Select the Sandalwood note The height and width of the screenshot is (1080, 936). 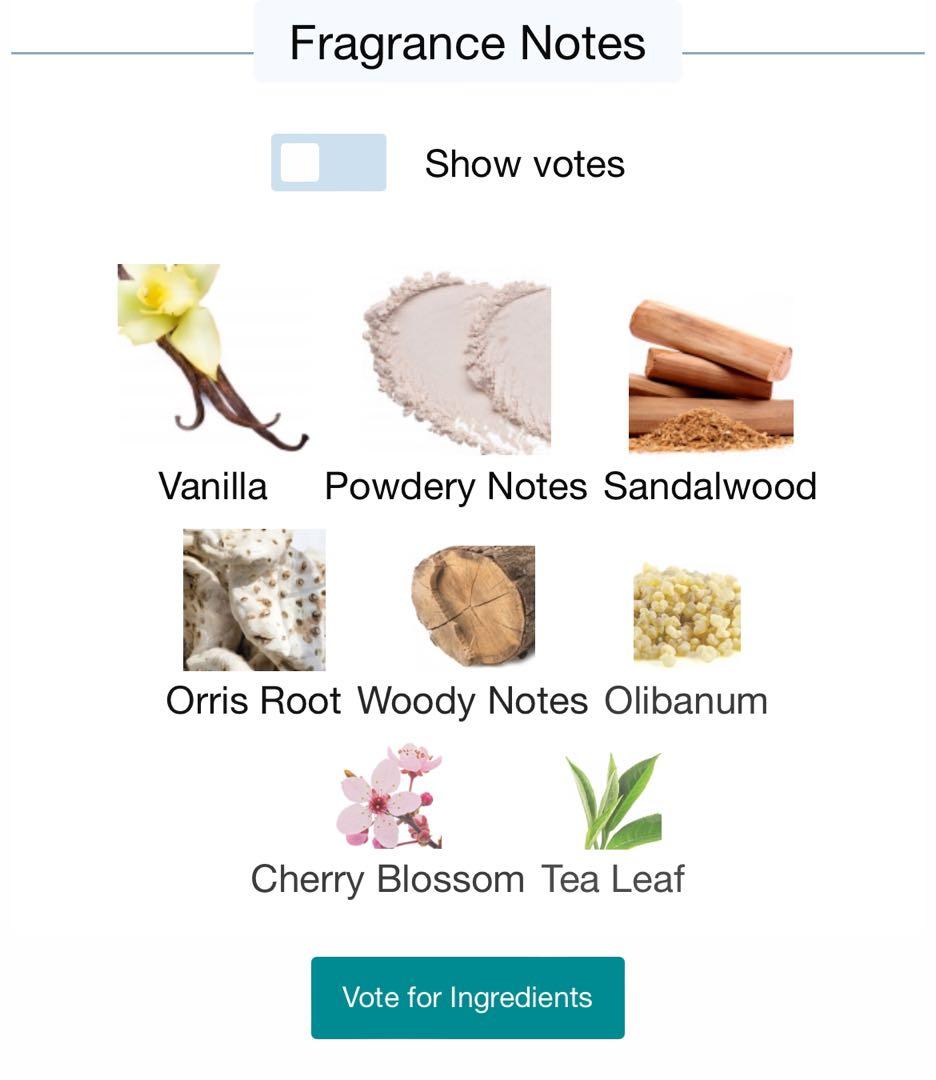click(710, 377)
